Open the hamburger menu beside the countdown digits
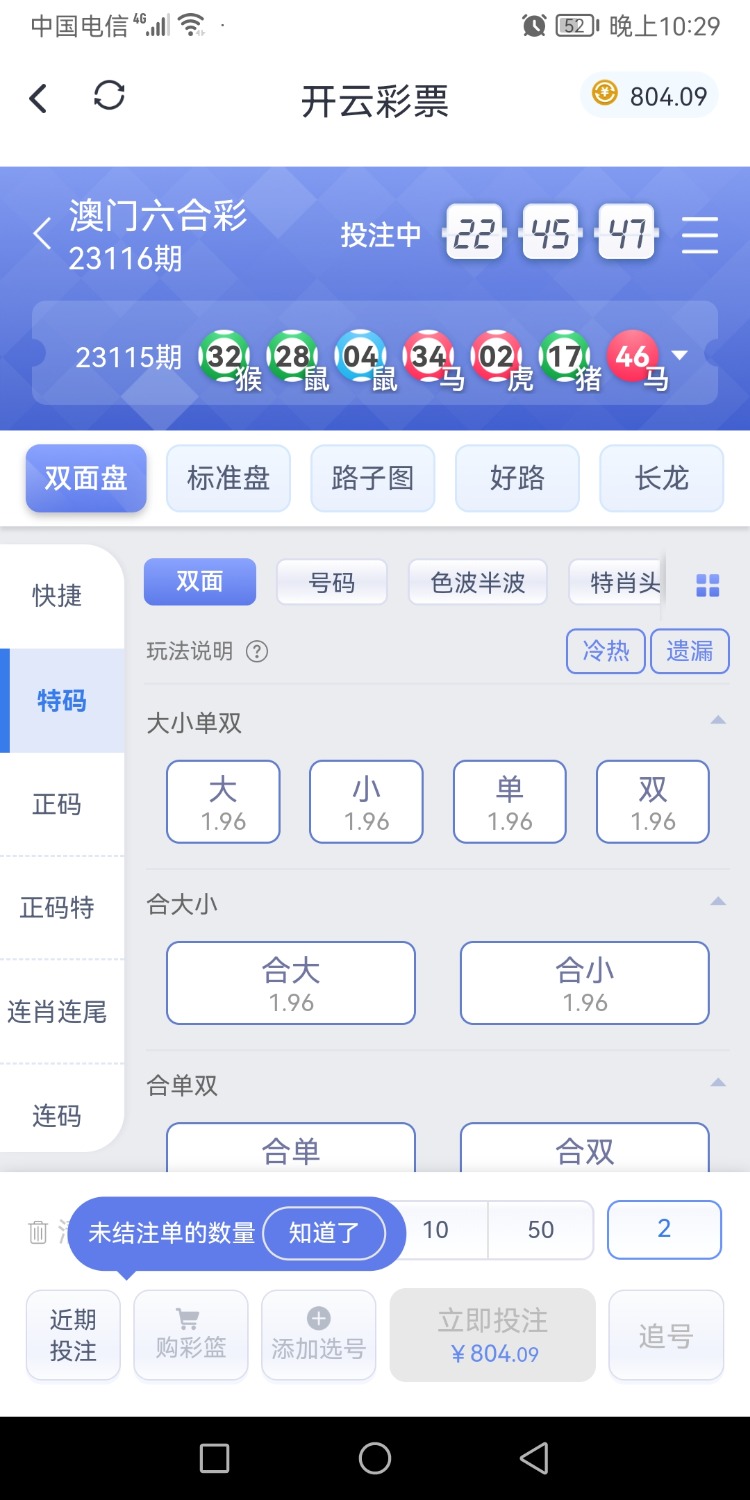 point(700,234)
